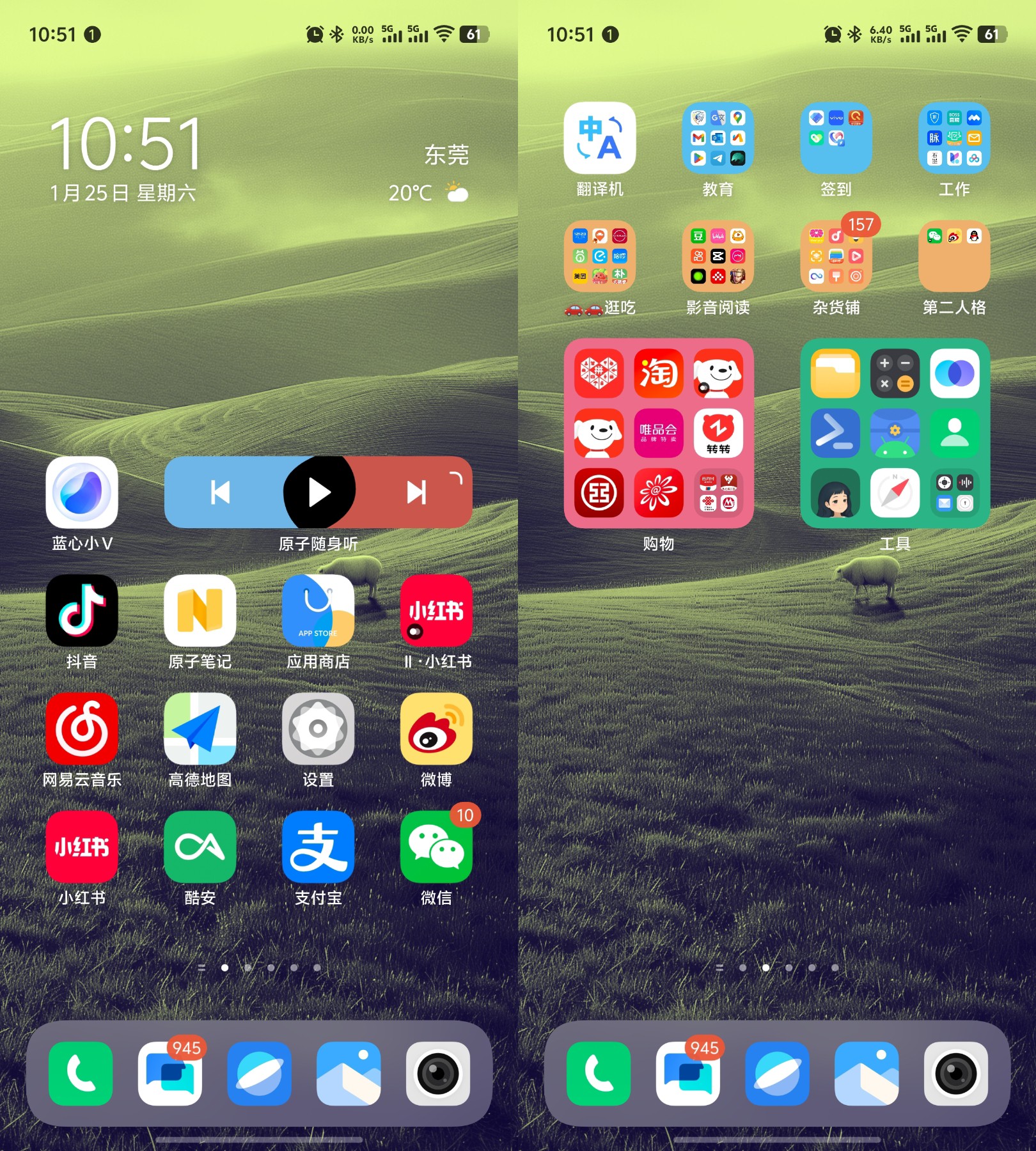The height and width of the screenshot is (1151, 1036).
Task: Open the 蓝心小V assistant
Action: coord(82,492)
